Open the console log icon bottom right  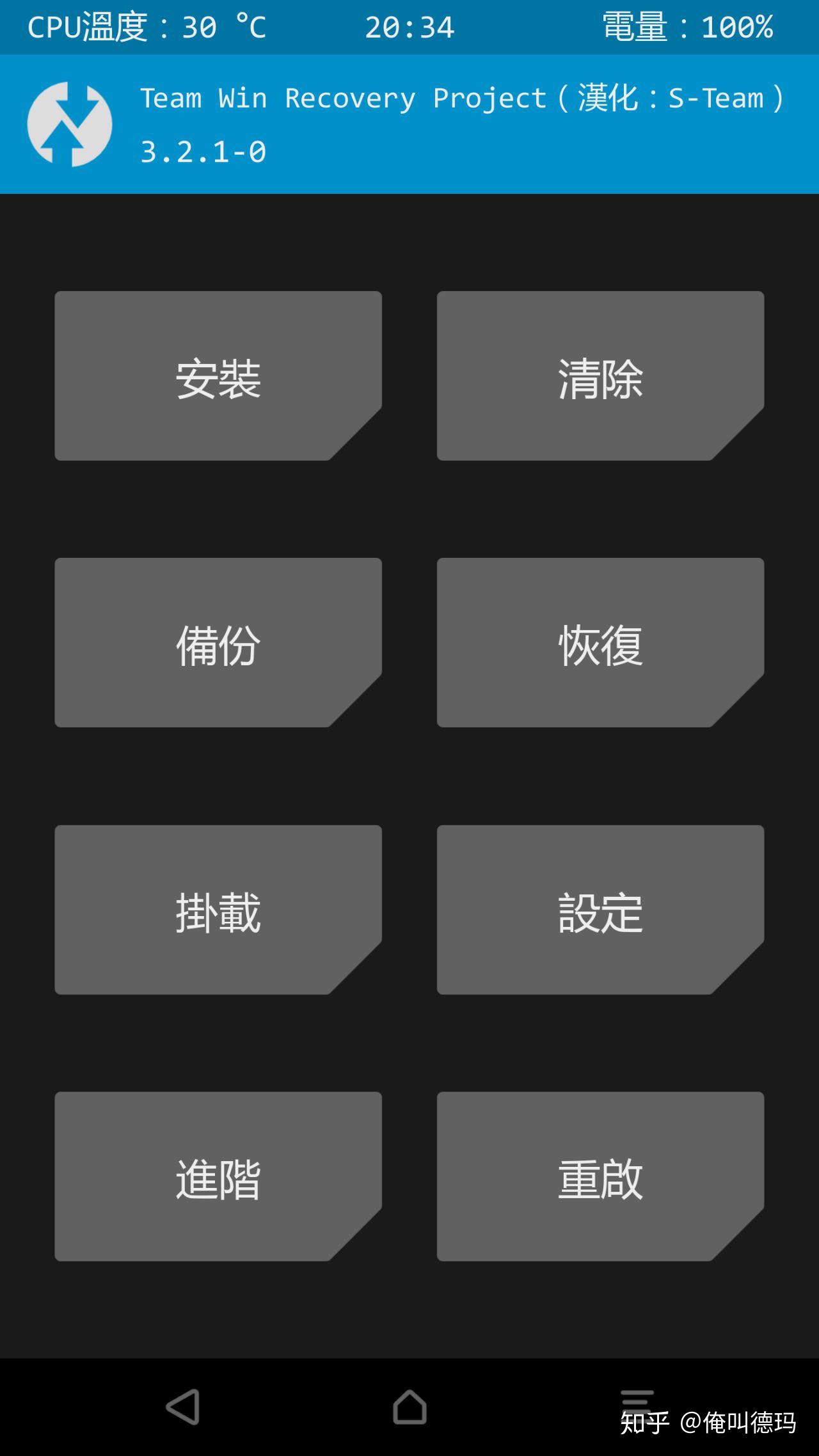click(638, 1398)
